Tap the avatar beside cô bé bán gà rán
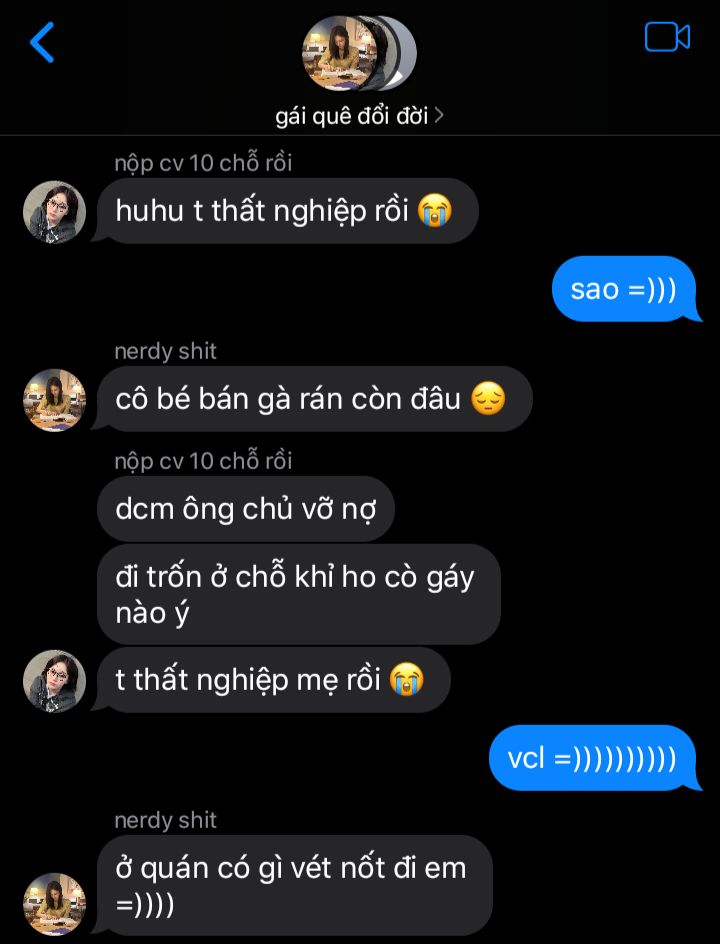Viewport: 720px width, 944px height. pos(54,400)
